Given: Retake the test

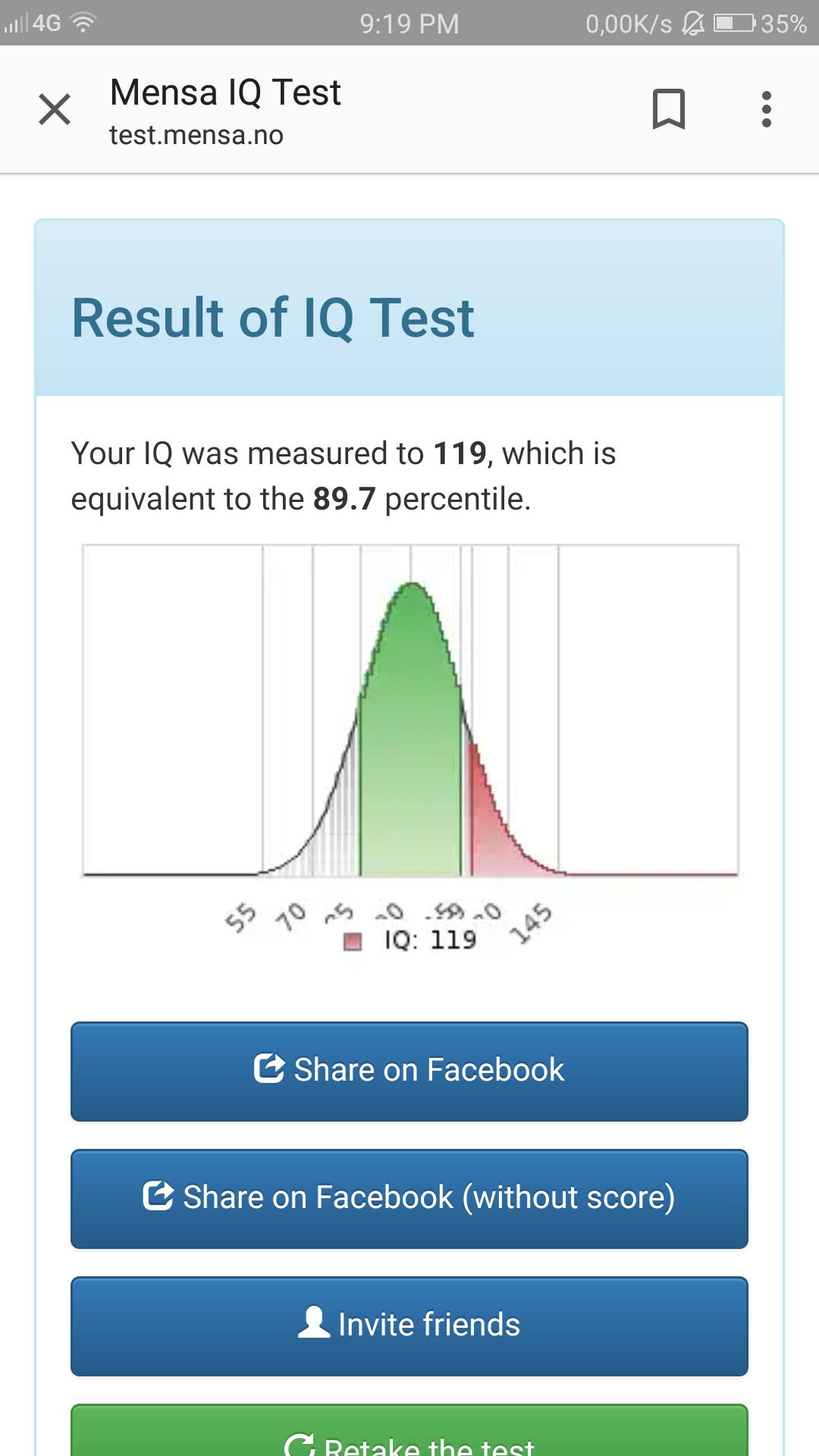Looking at the screenshot, I should coord(409,1430).
